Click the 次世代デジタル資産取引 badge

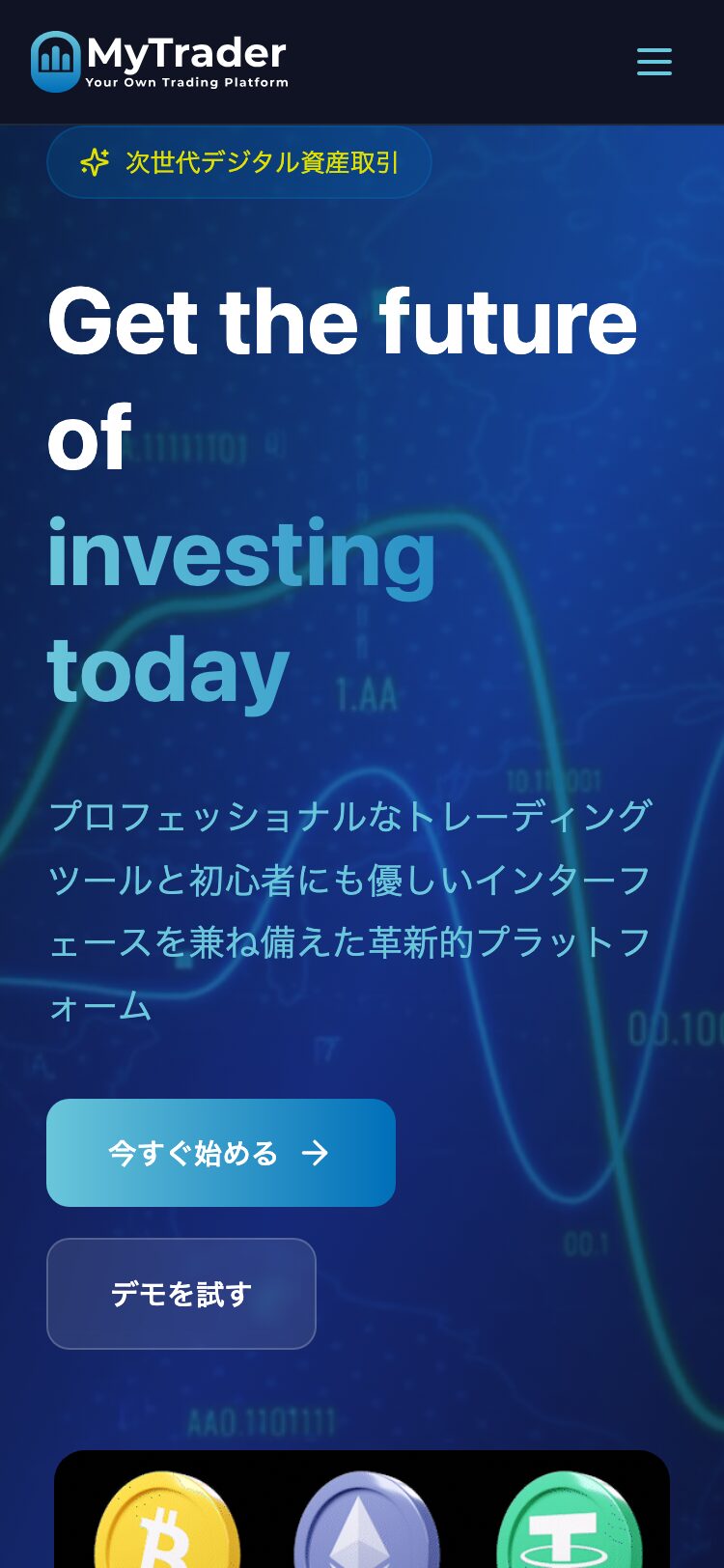point(237,162)
